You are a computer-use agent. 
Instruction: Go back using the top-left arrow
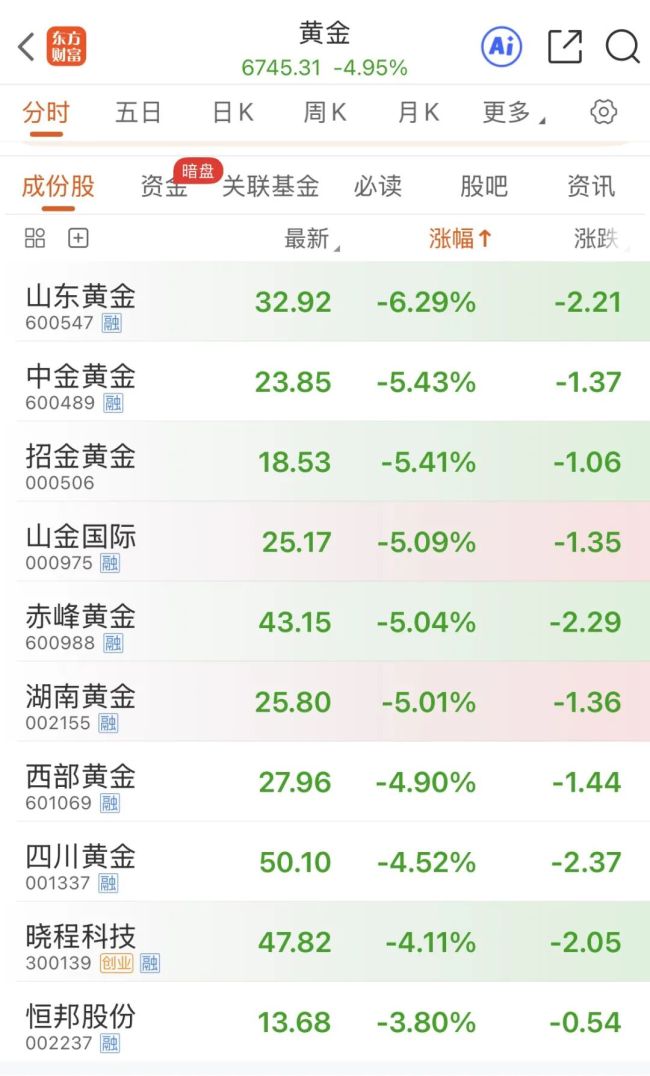pyautogui.click(x=26, y=47)
